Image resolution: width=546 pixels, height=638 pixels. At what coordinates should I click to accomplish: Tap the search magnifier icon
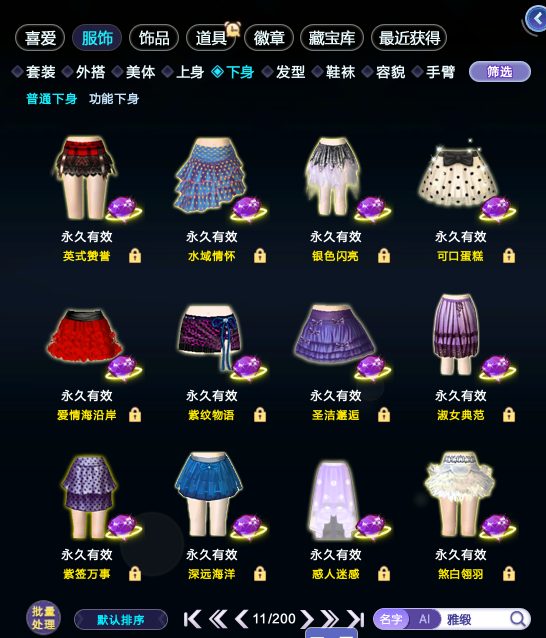click(518, 619)
